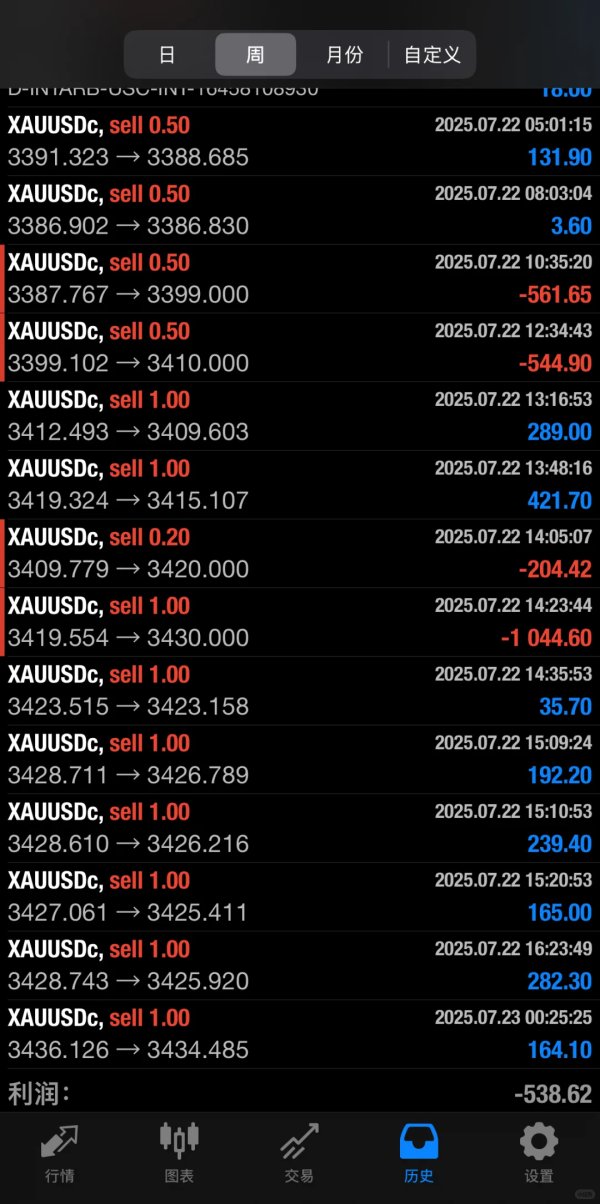Expand the trade dated 2025.07.22 12:34:43
Viewport: 600px width, 1204px height.
(x=300, y=348)
